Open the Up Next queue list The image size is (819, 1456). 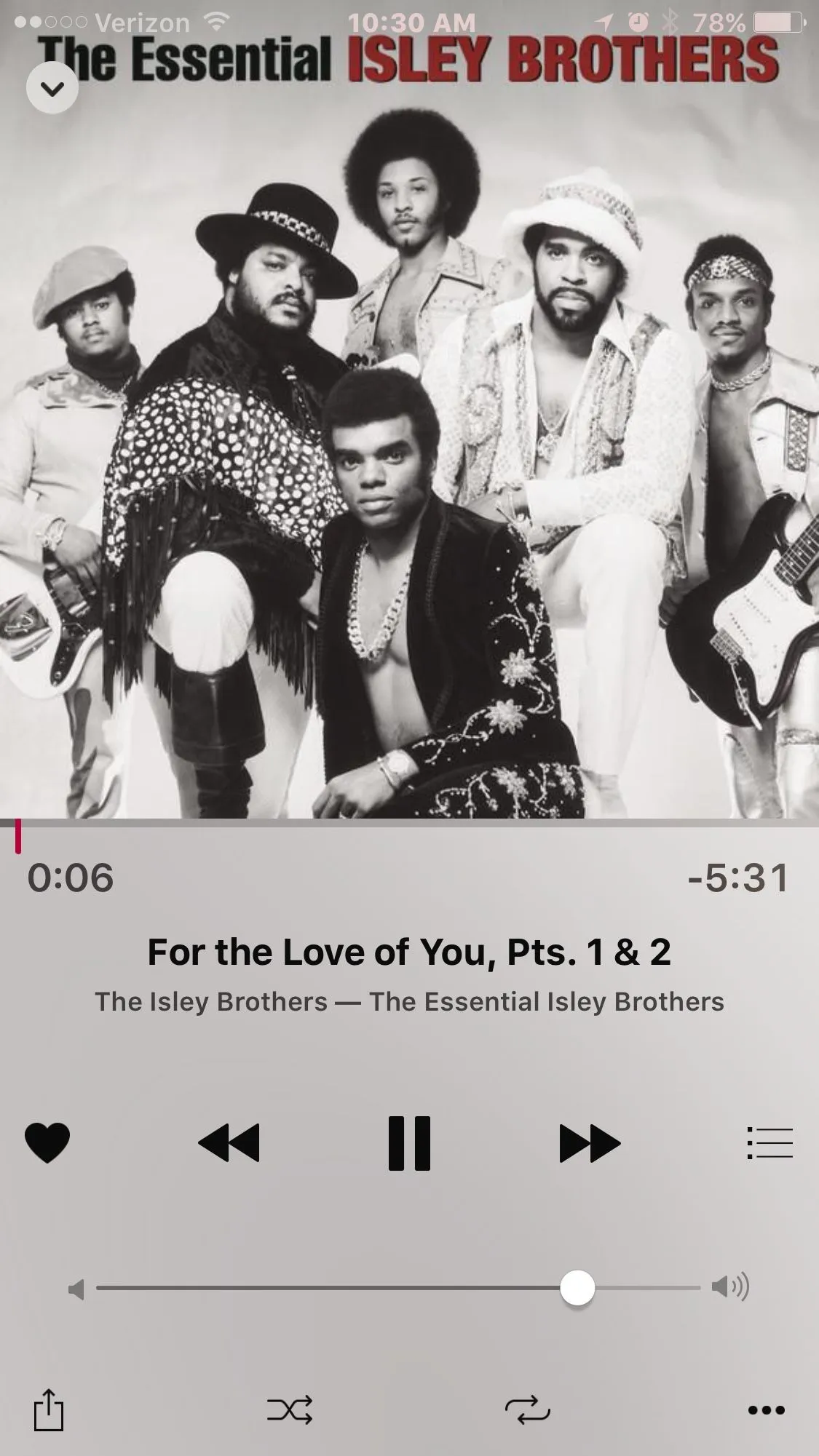(x=769, y=1142)
